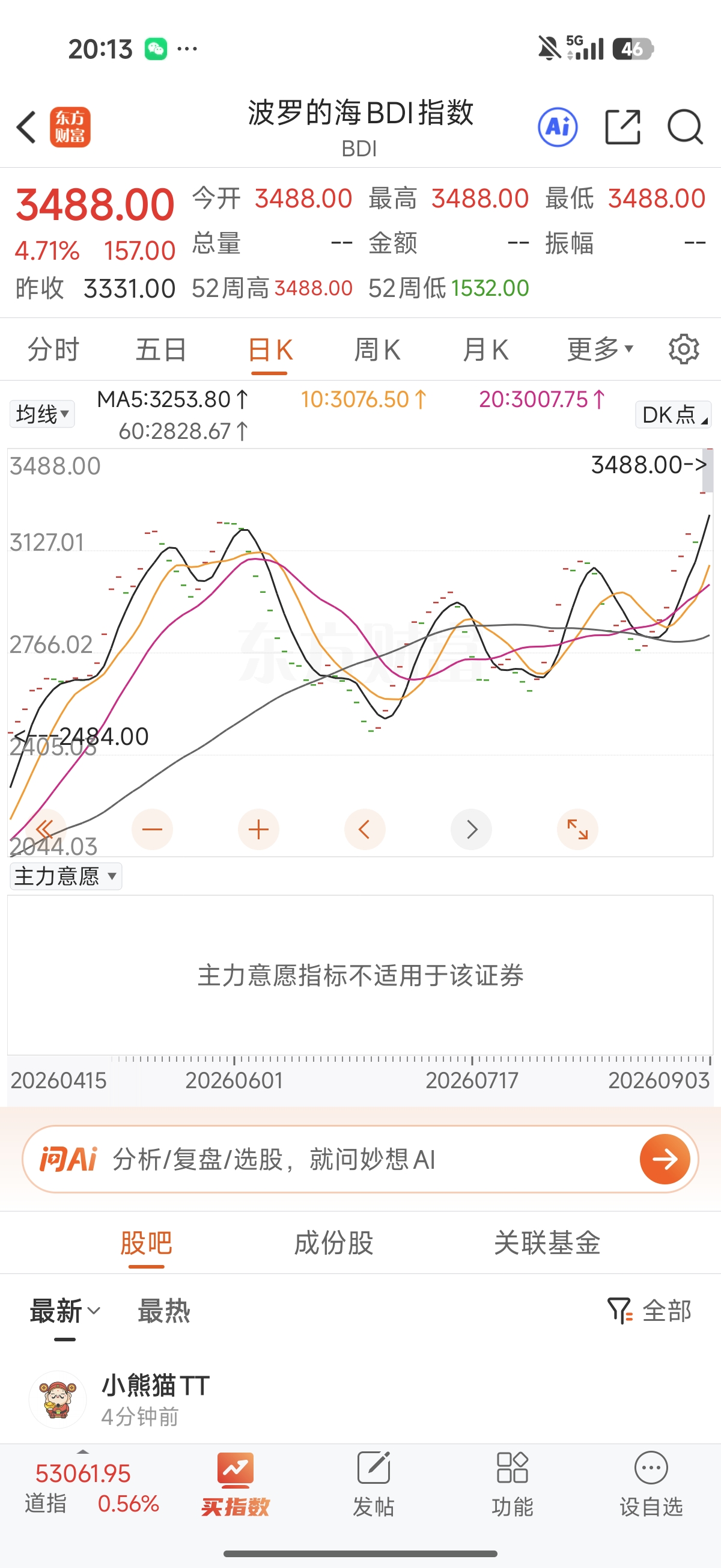Expand the chart to full screen
The width and height of the screenshot is (721, 1568).
(577, 829)
